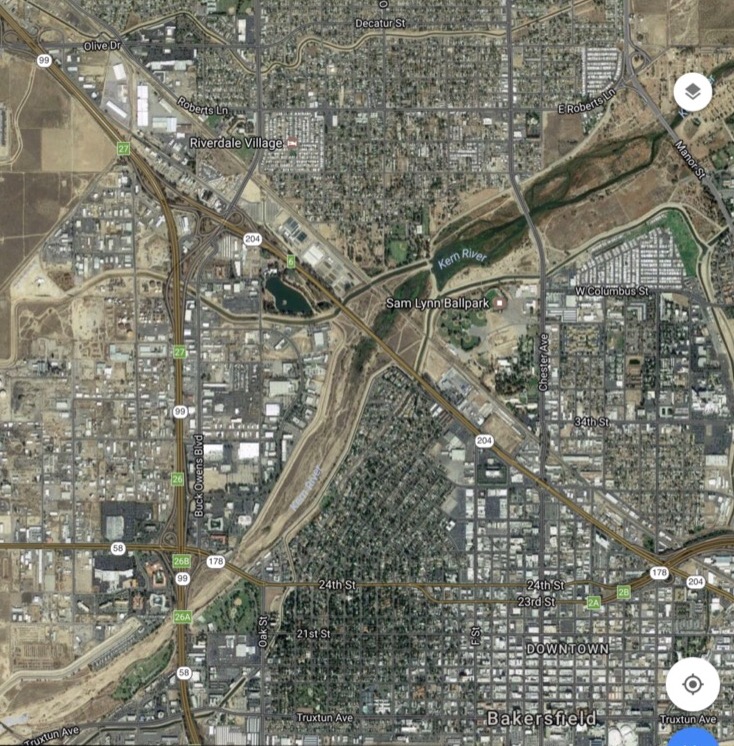Select the Sam Lynn Ballpark place marker
The height and width of the screenshot is (746, 734).
(x=500, y=302)
